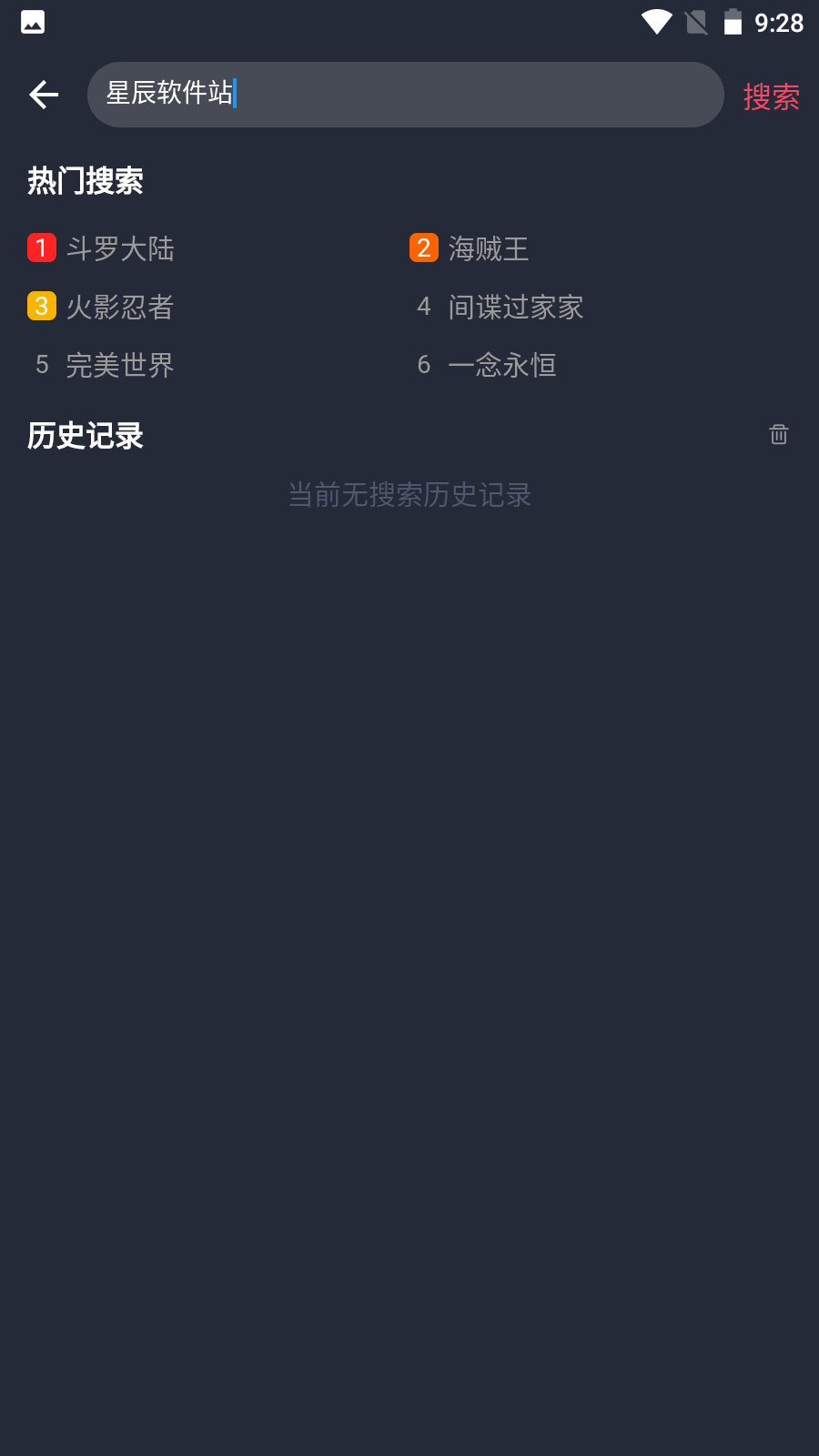Choose 火影忍者 from hot searches
The height and width of the screenshot is (1456, 819).
pyautogui.click(x=120, y=307)
